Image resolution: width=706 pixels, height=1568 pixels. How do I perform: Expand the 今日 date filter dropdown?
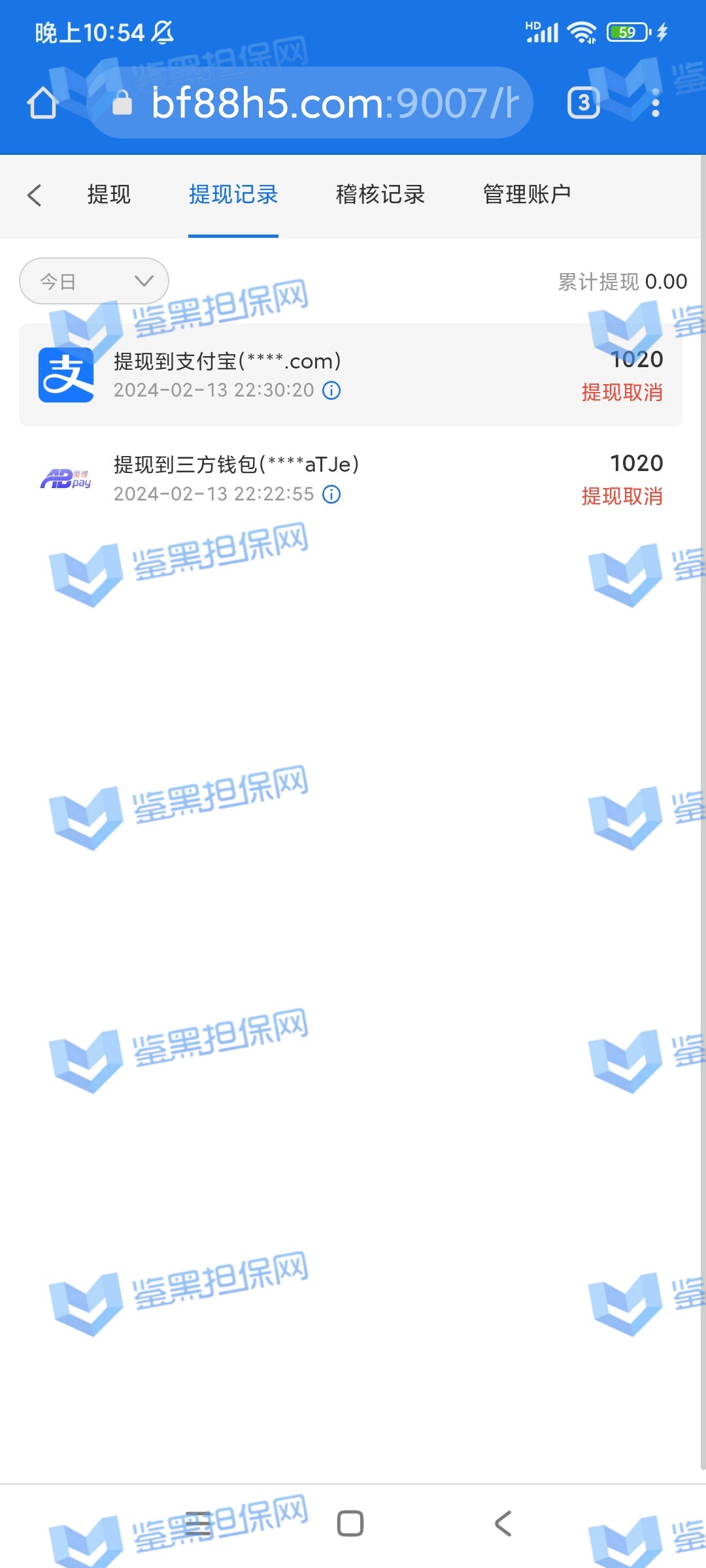click(94, 282)
